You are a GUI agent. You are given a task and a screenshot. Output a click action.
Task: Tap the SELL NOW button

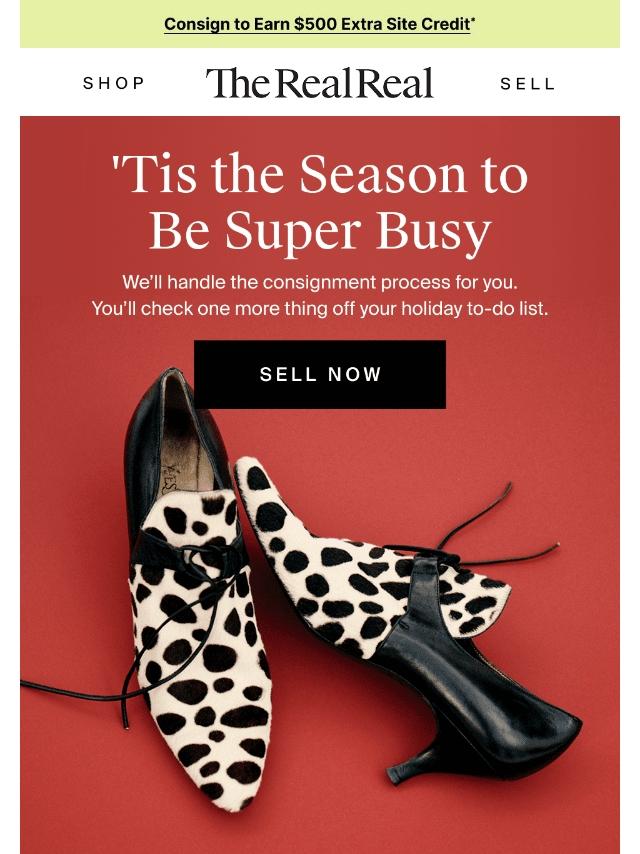[x=320, y=374]
